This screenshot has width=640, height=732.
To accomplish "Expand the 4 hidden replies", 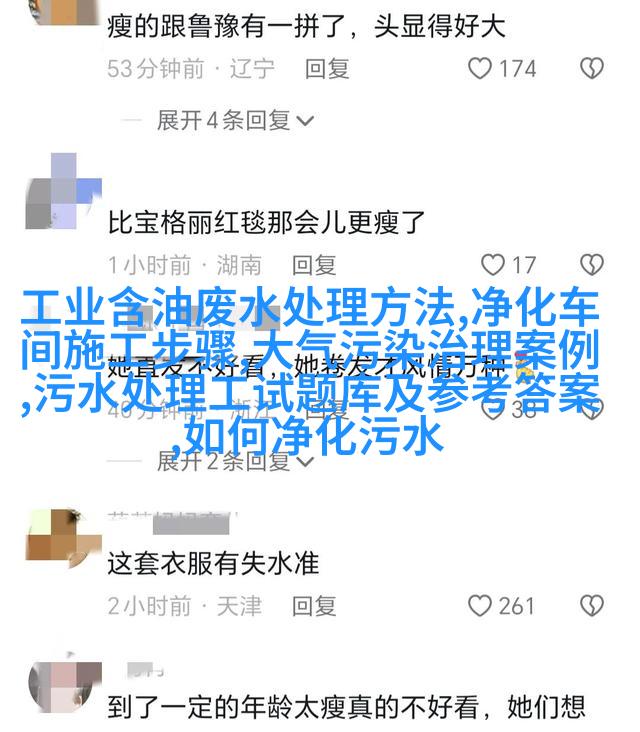I will tap(235, 121).
